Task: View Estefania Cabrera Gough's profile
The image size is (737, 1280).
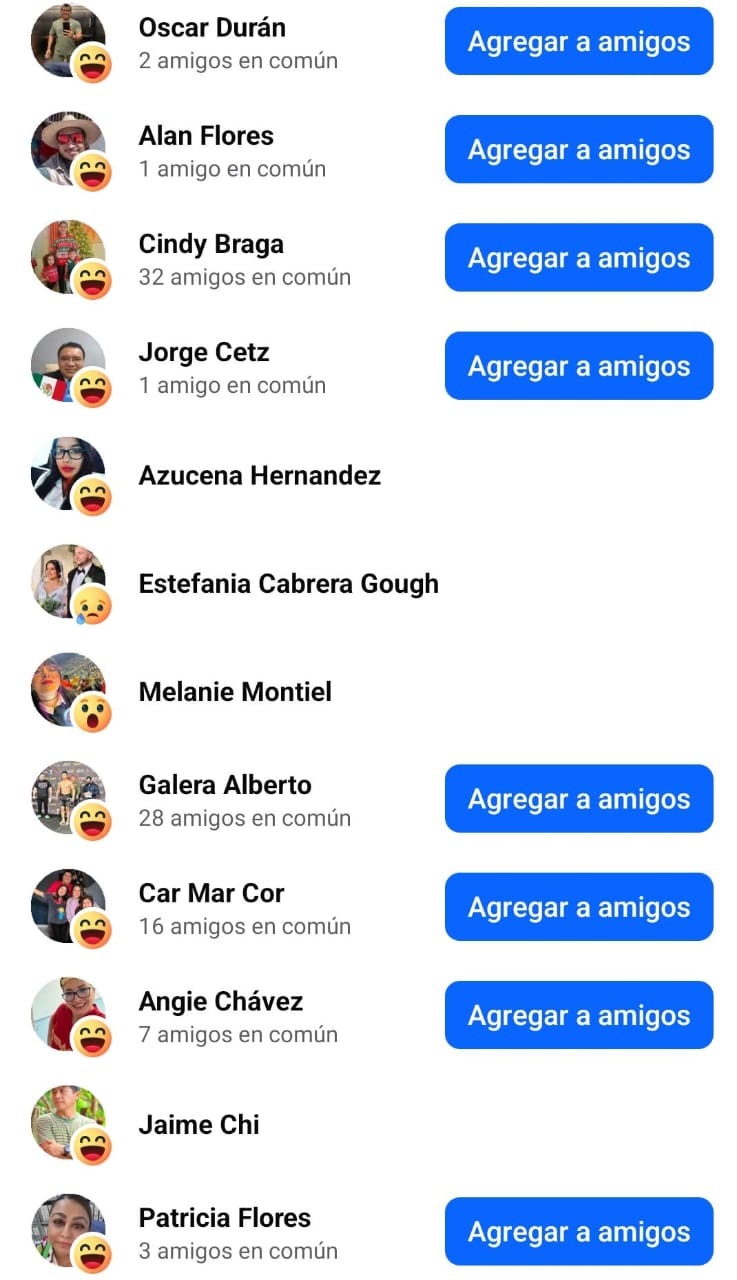Action: click(288, 583)
